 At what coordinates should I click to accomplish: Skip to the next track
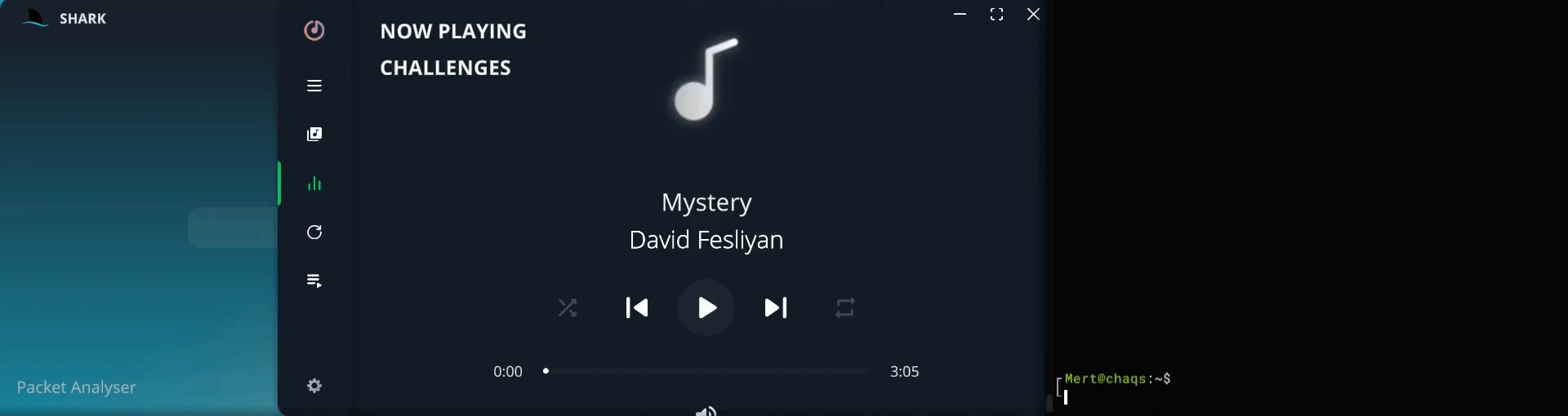click(x=776, y=308)
